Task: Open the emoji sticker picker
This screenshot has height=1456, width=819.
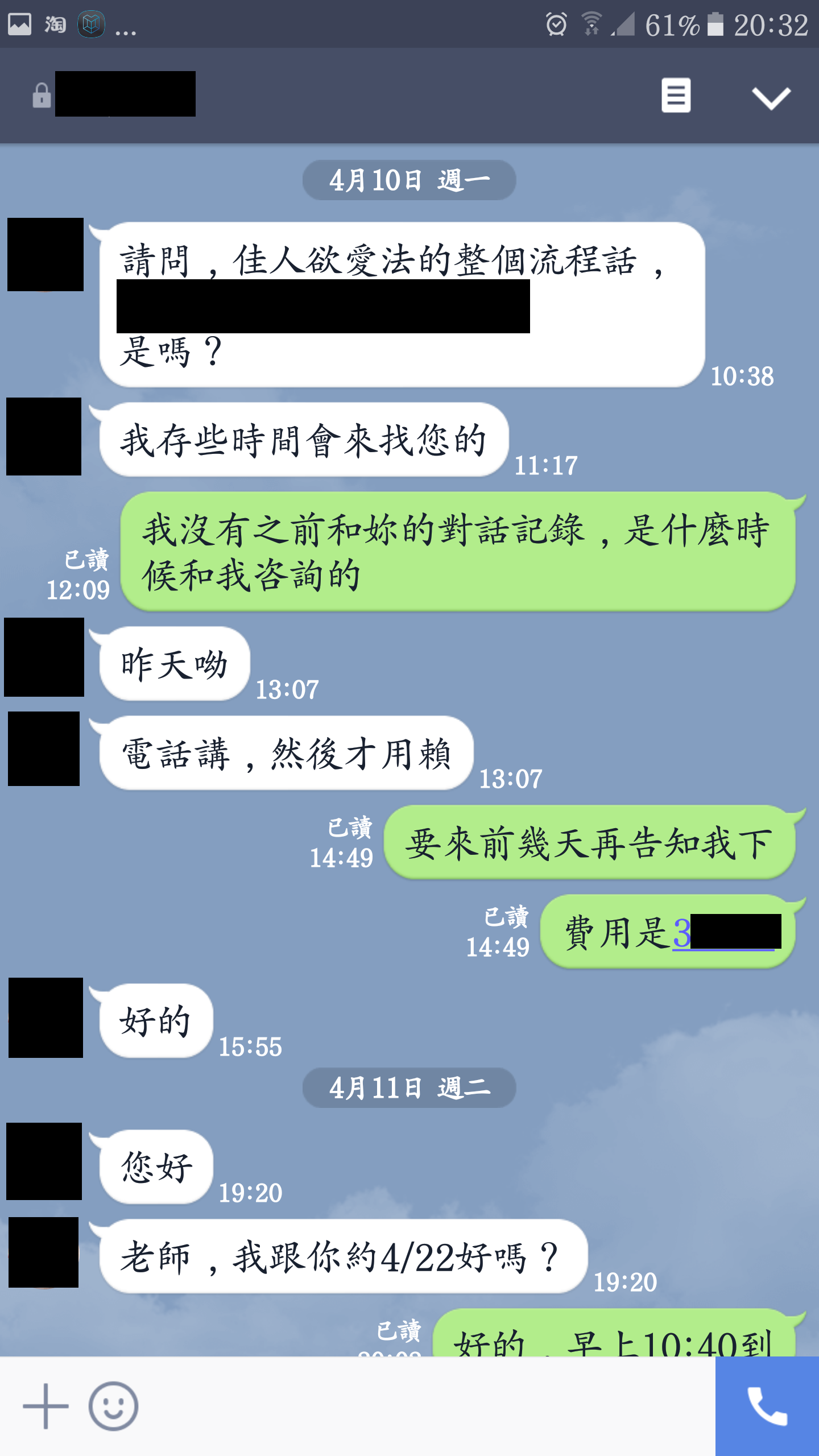Action: tap(114, 1406)
